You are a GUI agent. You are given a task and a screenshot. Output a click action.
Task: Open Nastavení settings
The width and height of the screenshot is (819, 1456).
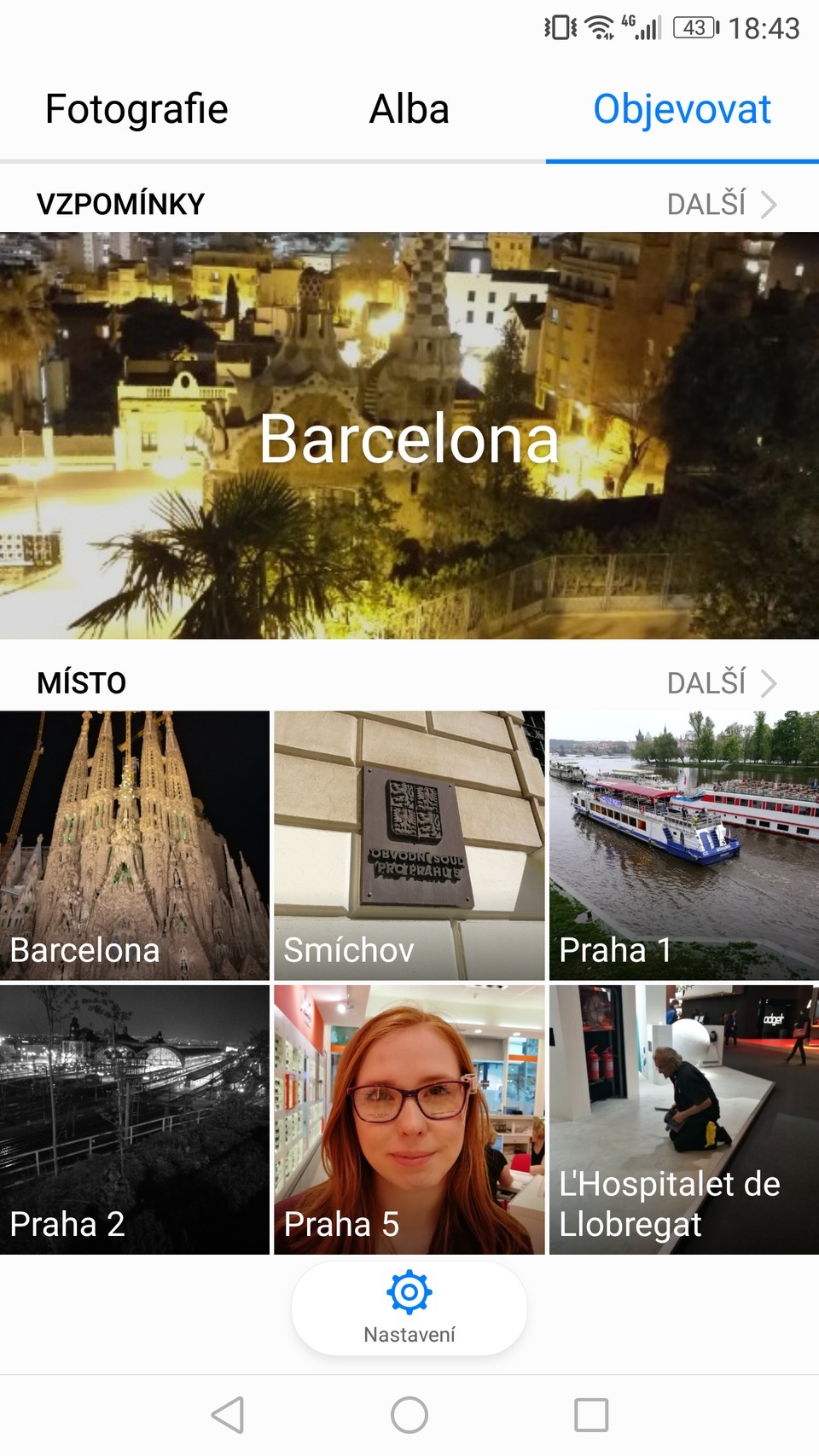tap(409, 1308)
